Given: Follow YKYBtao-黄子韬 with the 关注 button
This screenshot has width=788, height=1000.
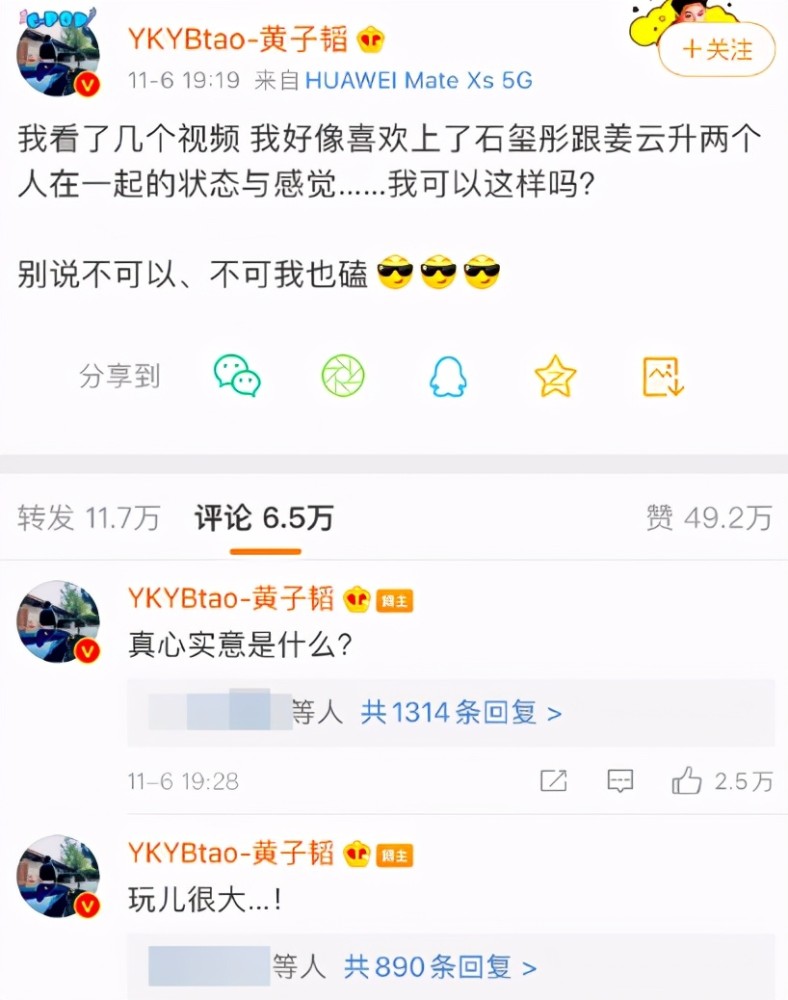Looking at the screenshot, I should [x=717, y=50].
